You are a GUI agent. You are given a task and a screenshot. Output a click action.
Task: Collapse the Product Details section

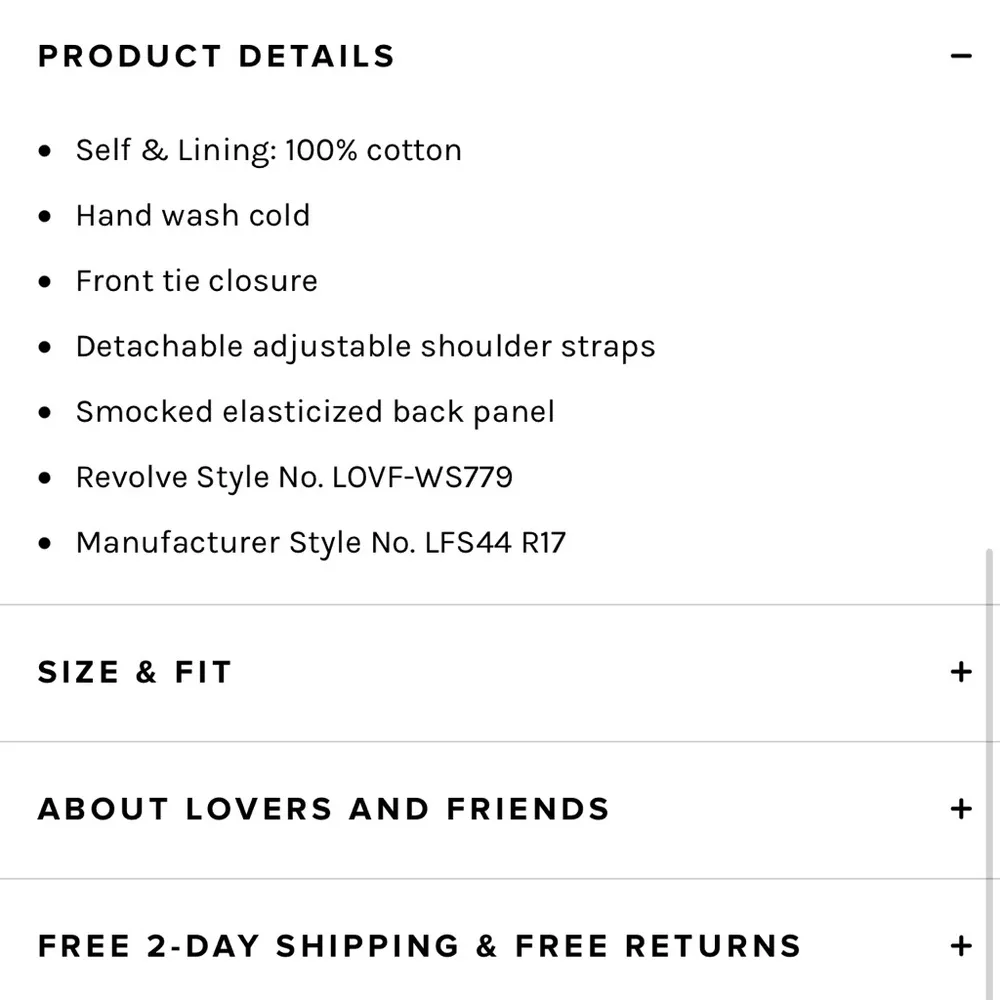(x=961, y=56)
